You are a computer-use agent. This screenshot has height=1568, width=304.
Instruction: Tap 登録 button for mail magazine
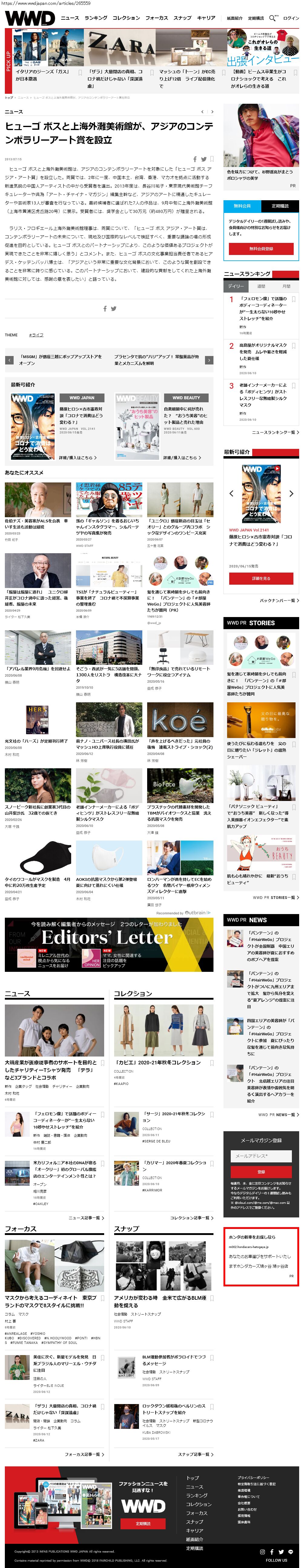tap(261, 1172)
